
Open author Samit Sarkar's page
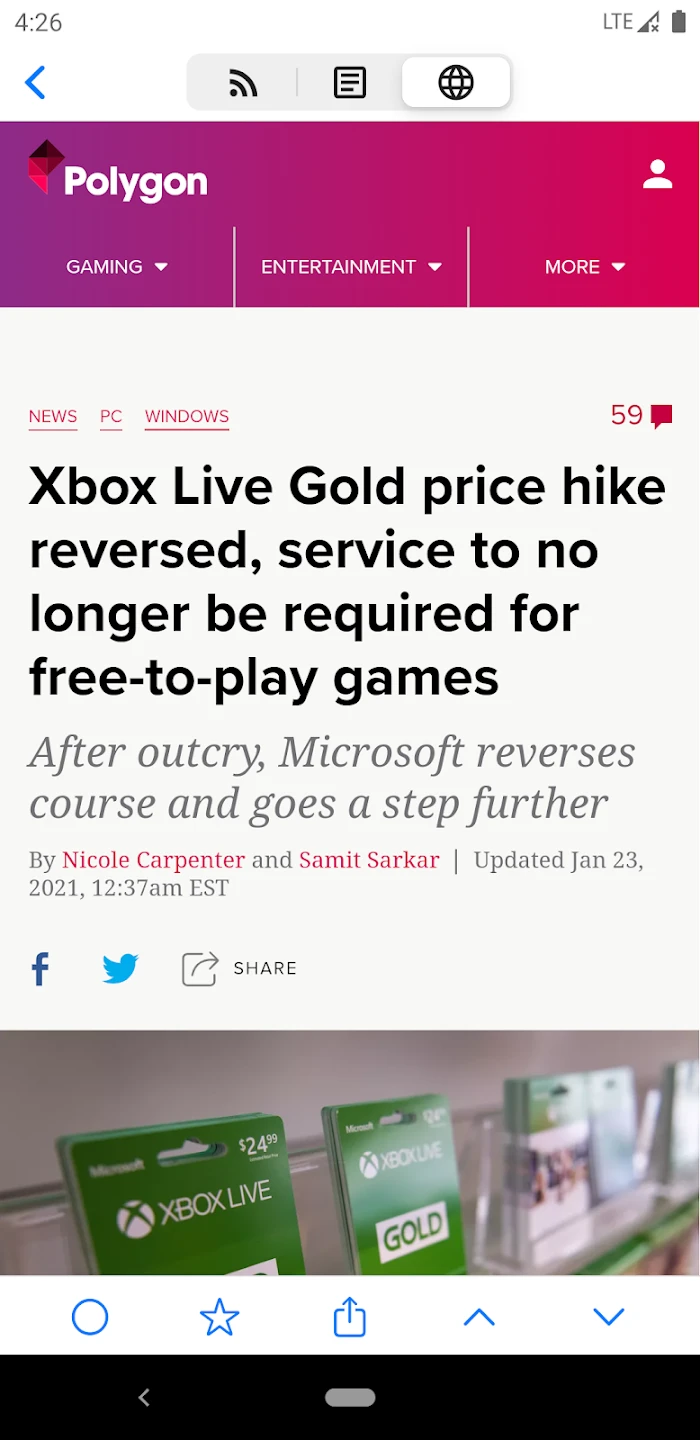point(369,860)
